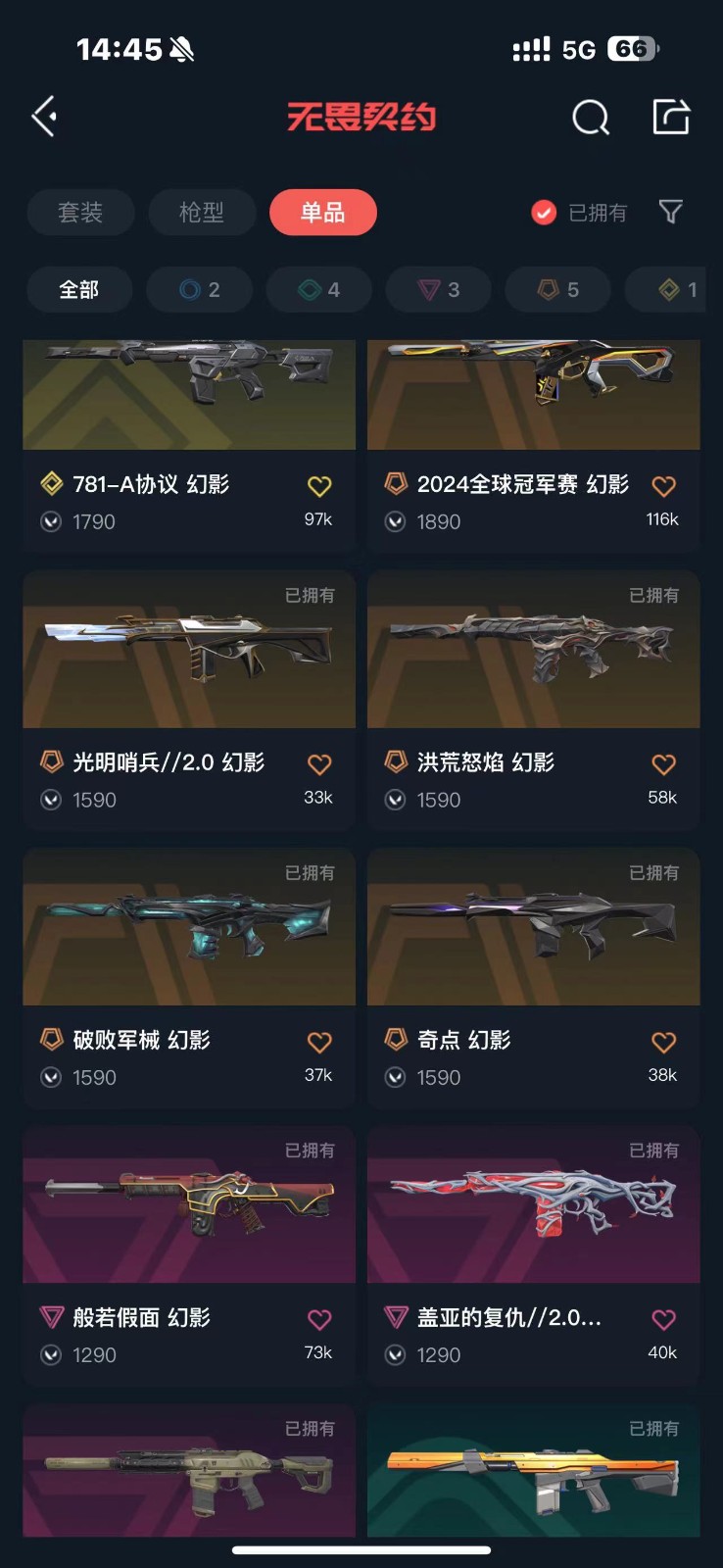Like the 奇点 幻影 skin

click(x=663, y=1043)
